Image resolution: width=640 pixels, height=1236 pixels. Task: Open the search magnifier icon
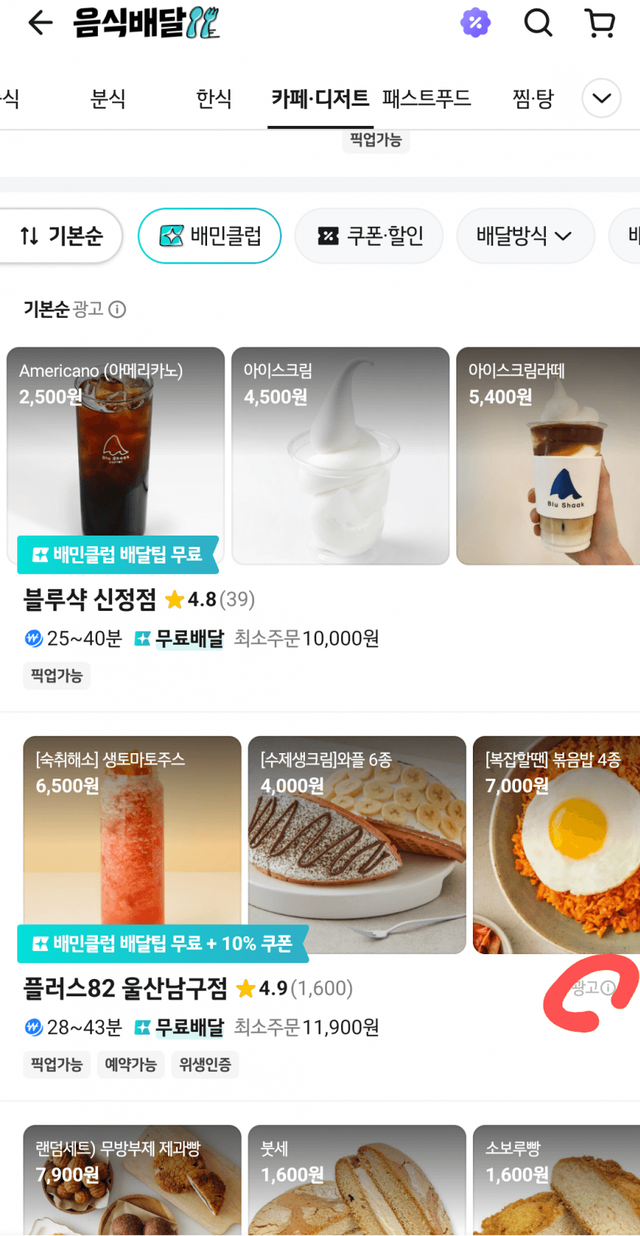[x=538, y=23]
